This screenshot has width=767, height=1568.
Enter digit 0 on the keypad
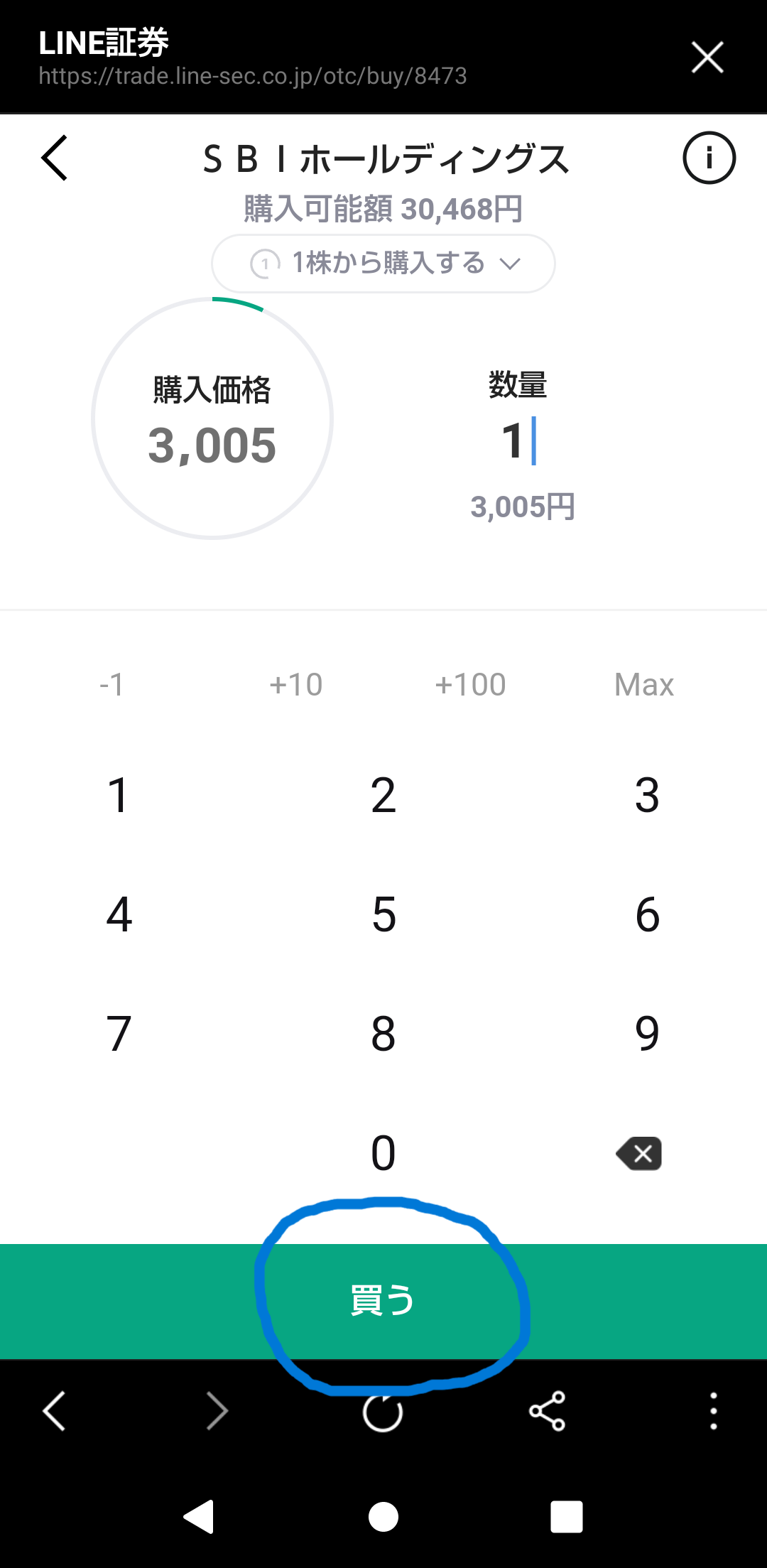click(x=383, y=1153)
